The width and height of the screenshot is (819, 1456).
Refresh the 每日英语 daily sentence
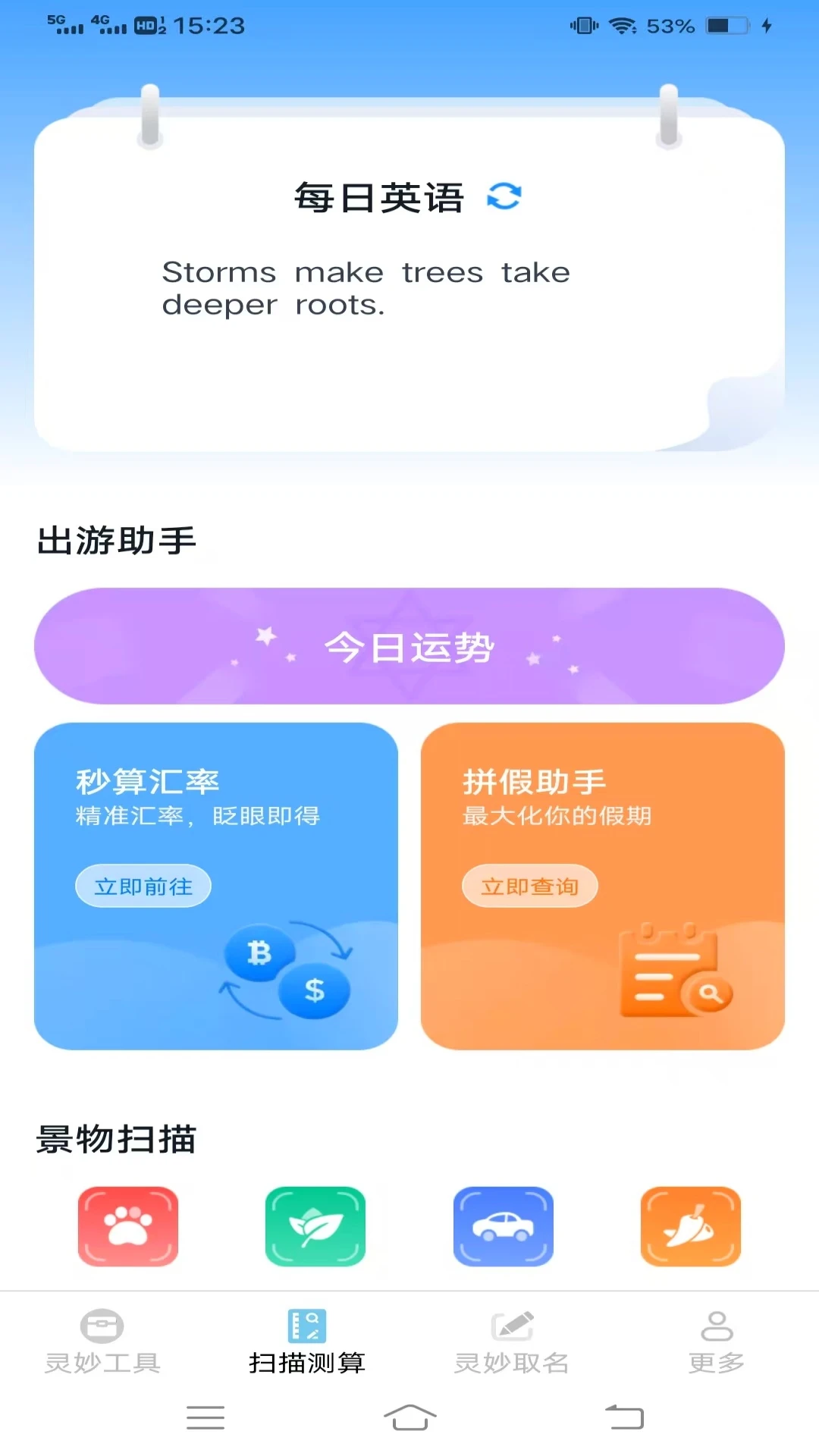(x=504, y=196)
